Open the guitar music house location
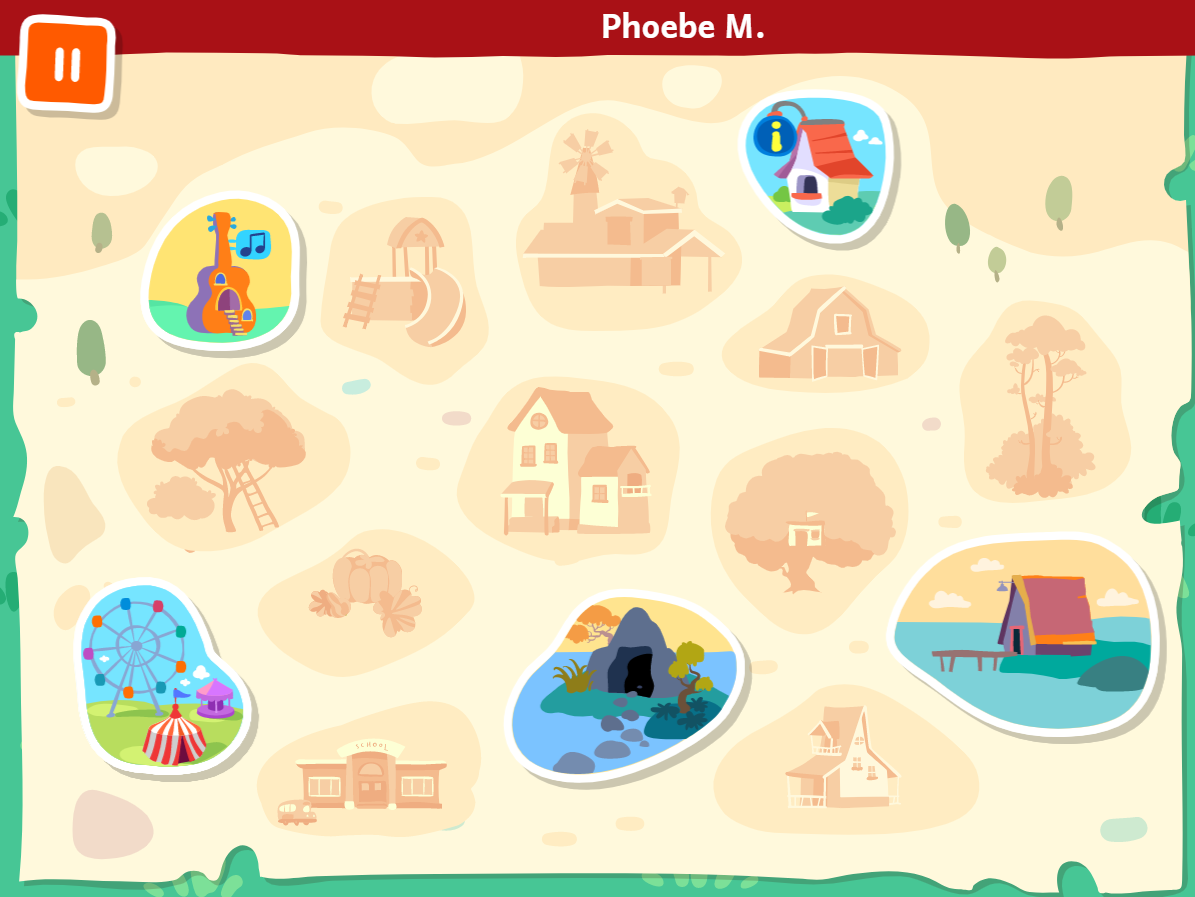The width and height of the screenshot is (1195, 897). (222, 272)
